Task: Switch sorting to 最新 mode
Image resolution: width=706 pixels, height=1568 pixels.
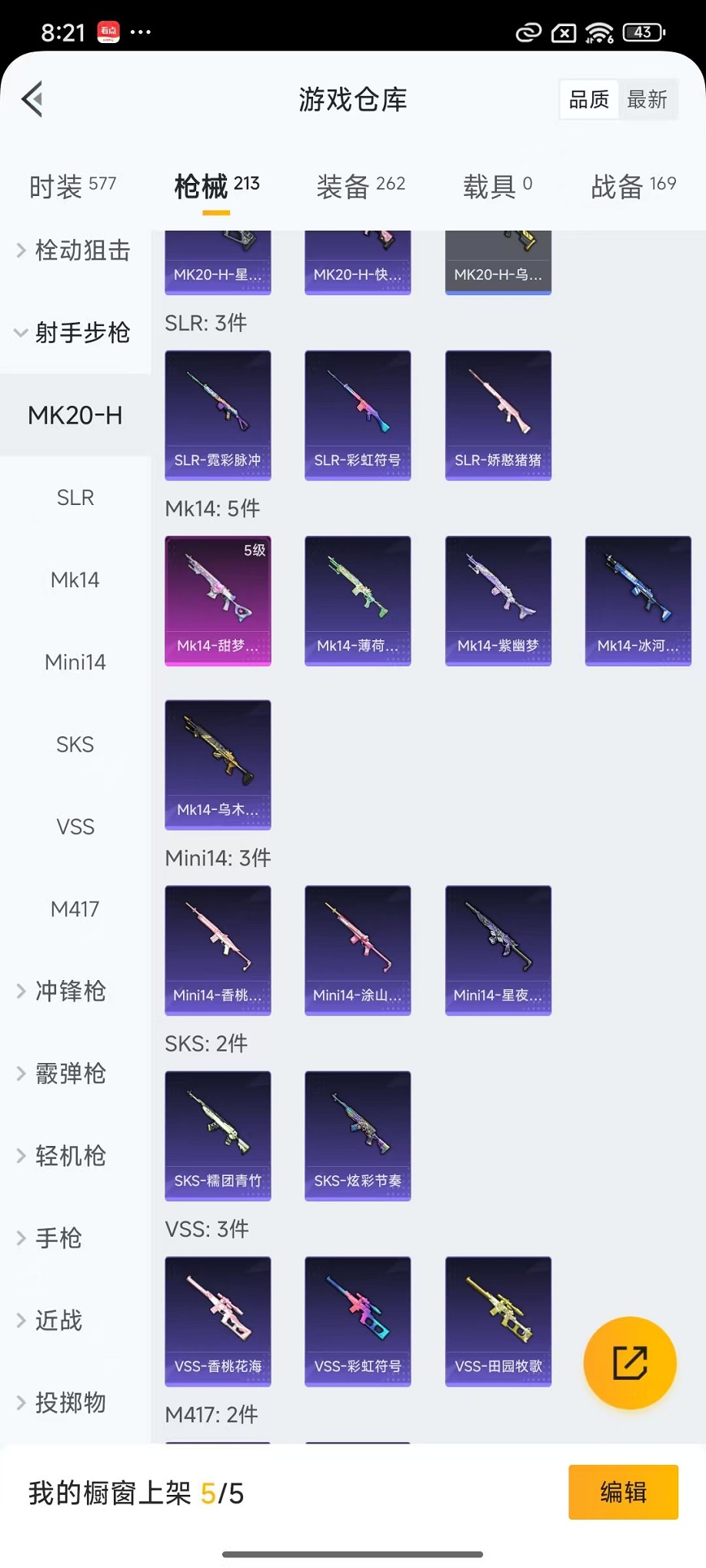Action: click(x=648, y=98)
